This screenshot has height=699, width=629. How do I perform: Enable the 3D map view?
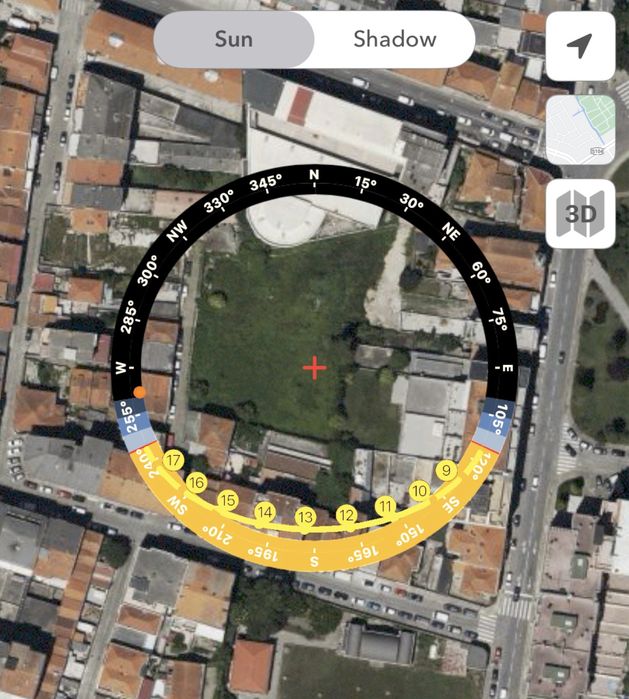point(580,213)
